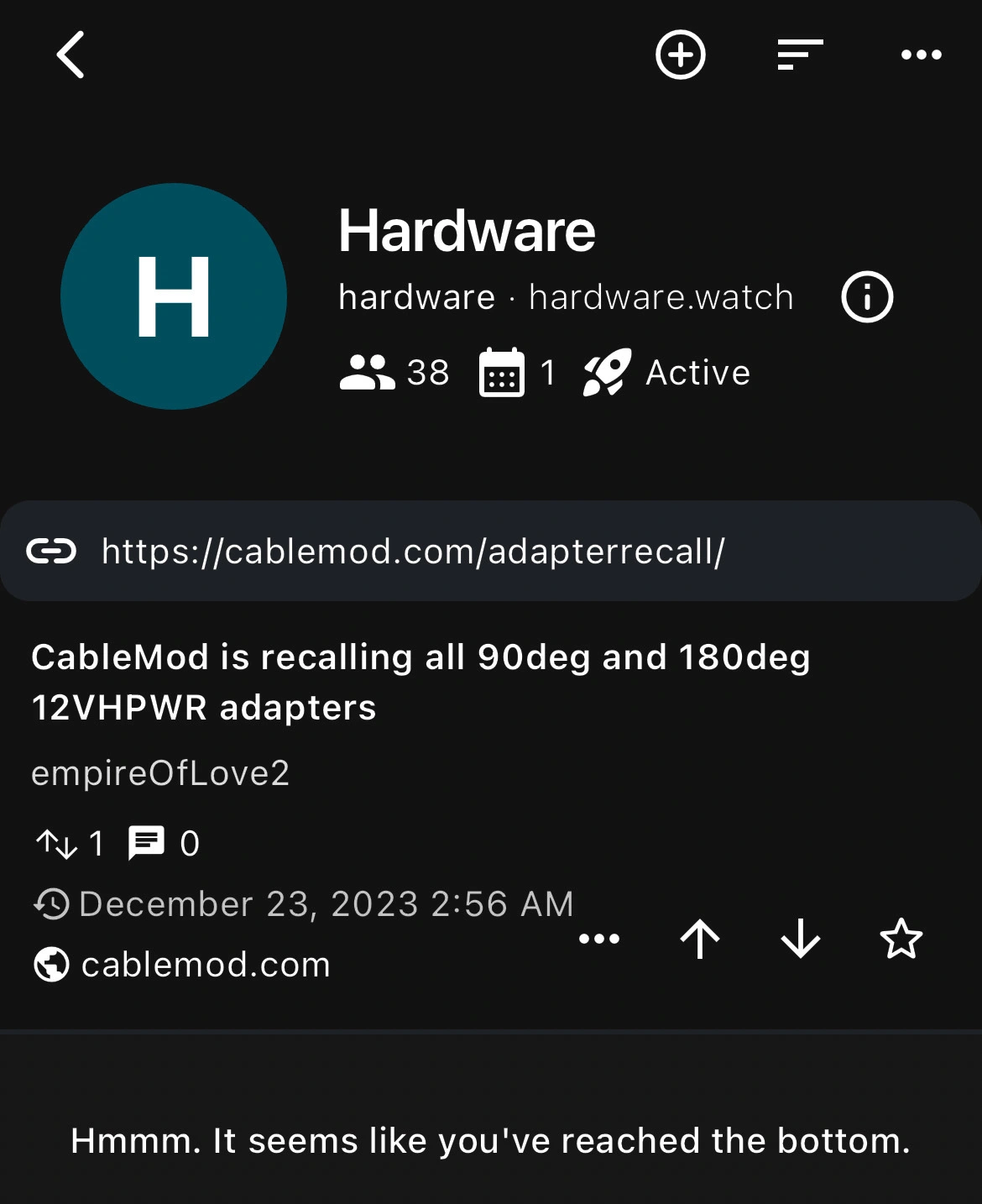Image resolution: width=982 pixels, height=1204 pixels.
Task: Save the CableMod post with the star
Action: [x=901, y=939]
